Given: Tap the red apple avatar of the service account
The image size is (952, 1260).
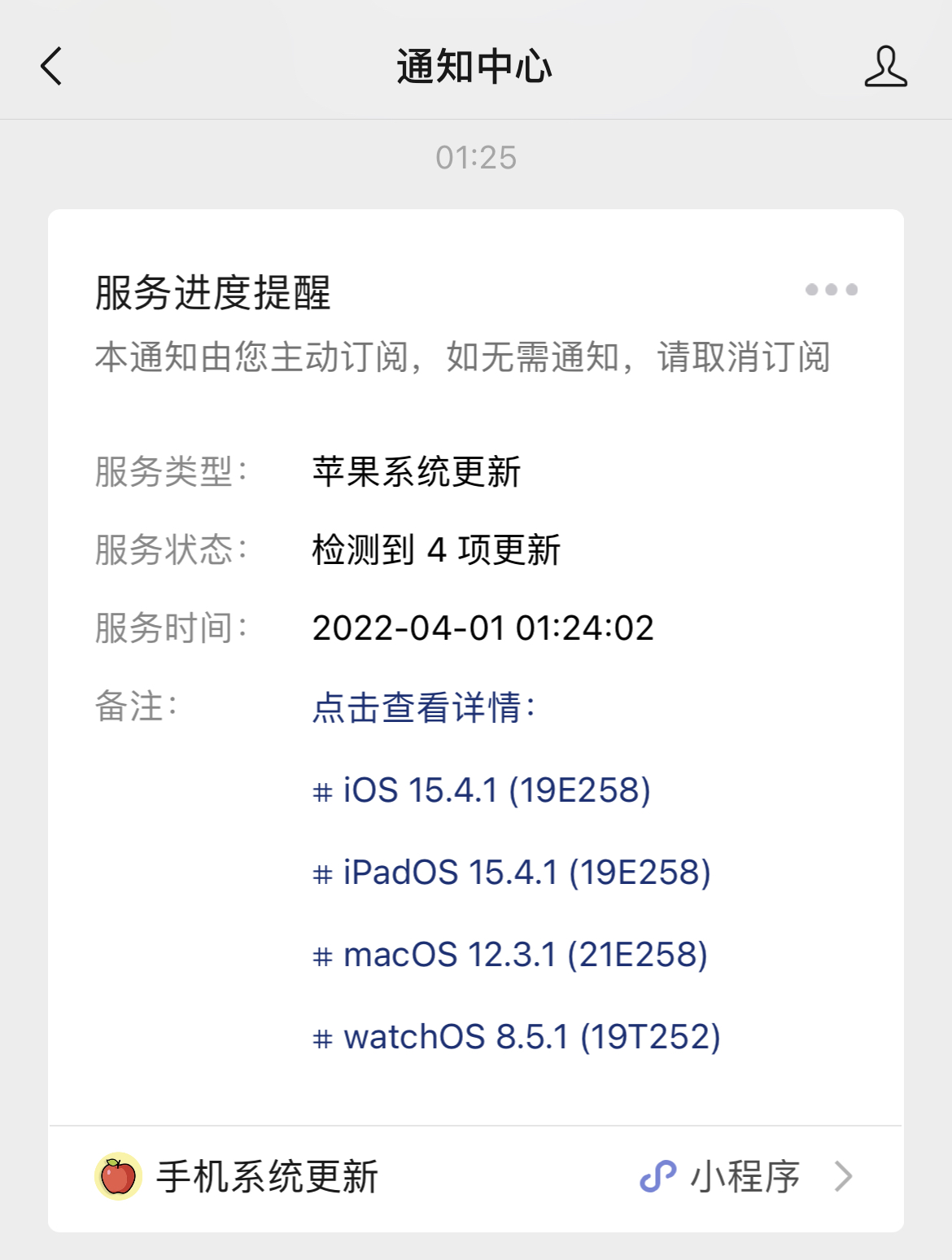Looking at the screenshot, I should coord(118,1175).
